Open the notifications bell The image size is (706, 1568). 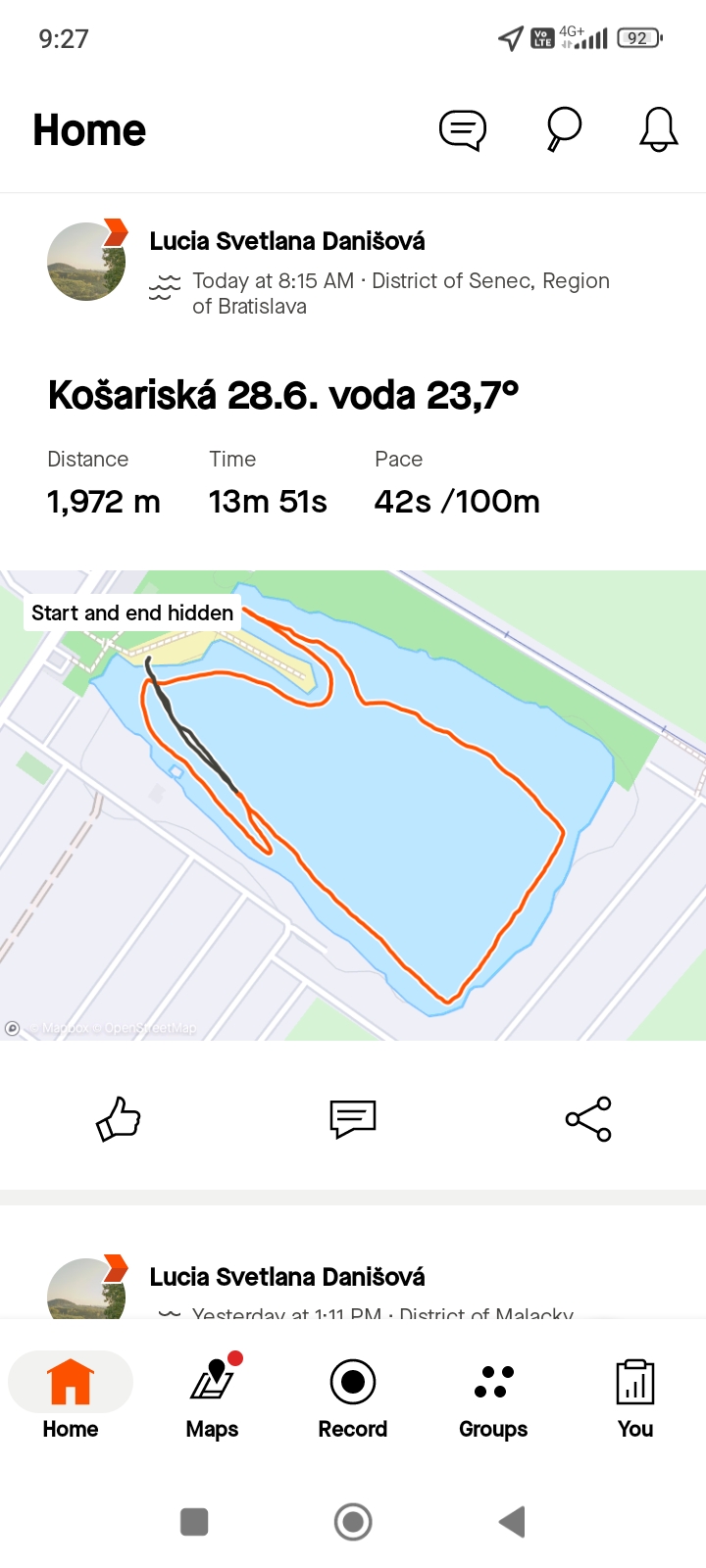click(x=658, y=129)
